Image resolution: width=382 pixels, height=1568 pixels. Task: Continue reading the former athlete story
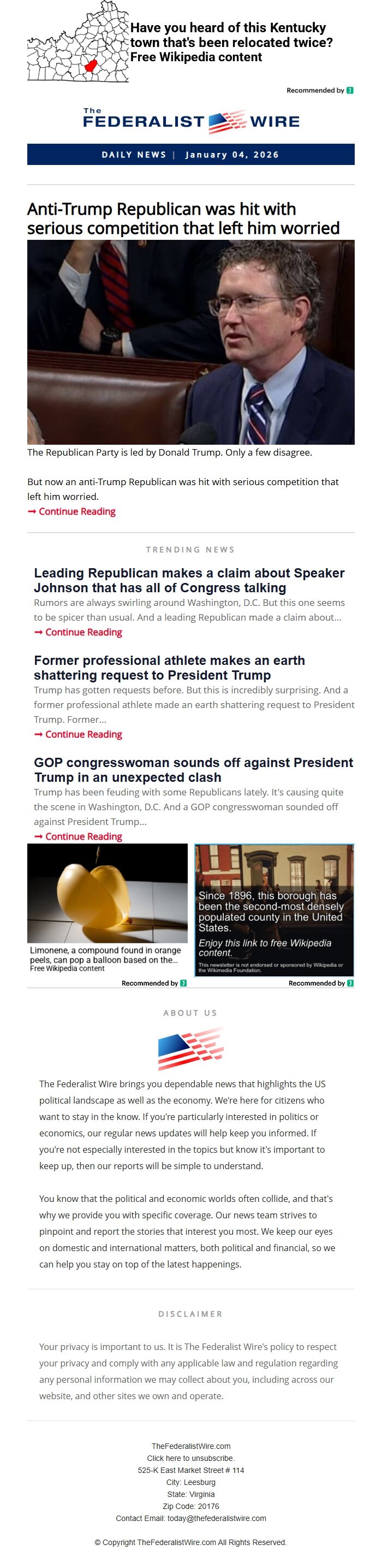pyautogui.click(x=83, y=734)
